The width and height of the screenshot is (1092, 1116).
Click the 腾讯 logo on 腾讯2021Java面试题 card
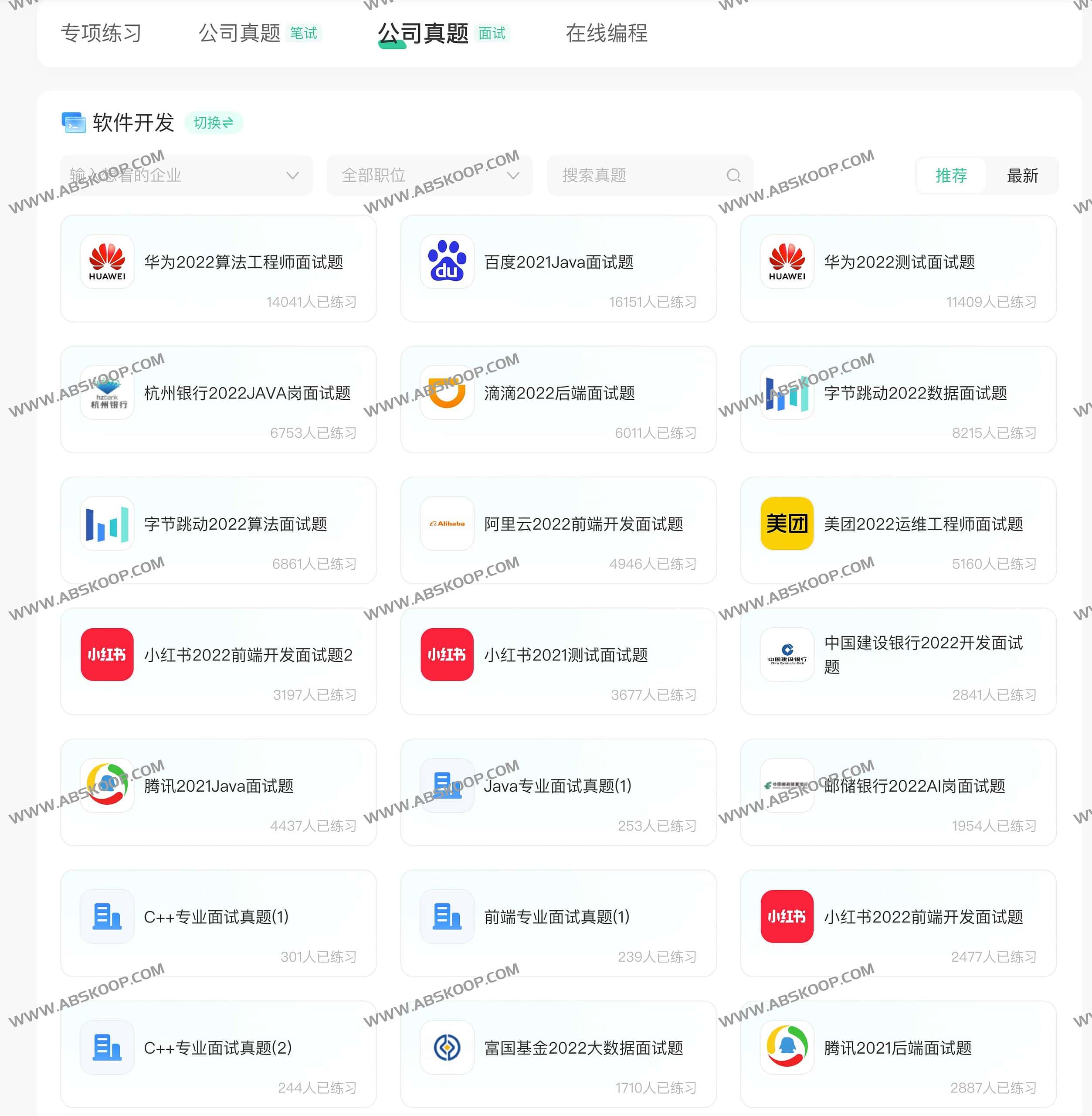pos(107,787)
